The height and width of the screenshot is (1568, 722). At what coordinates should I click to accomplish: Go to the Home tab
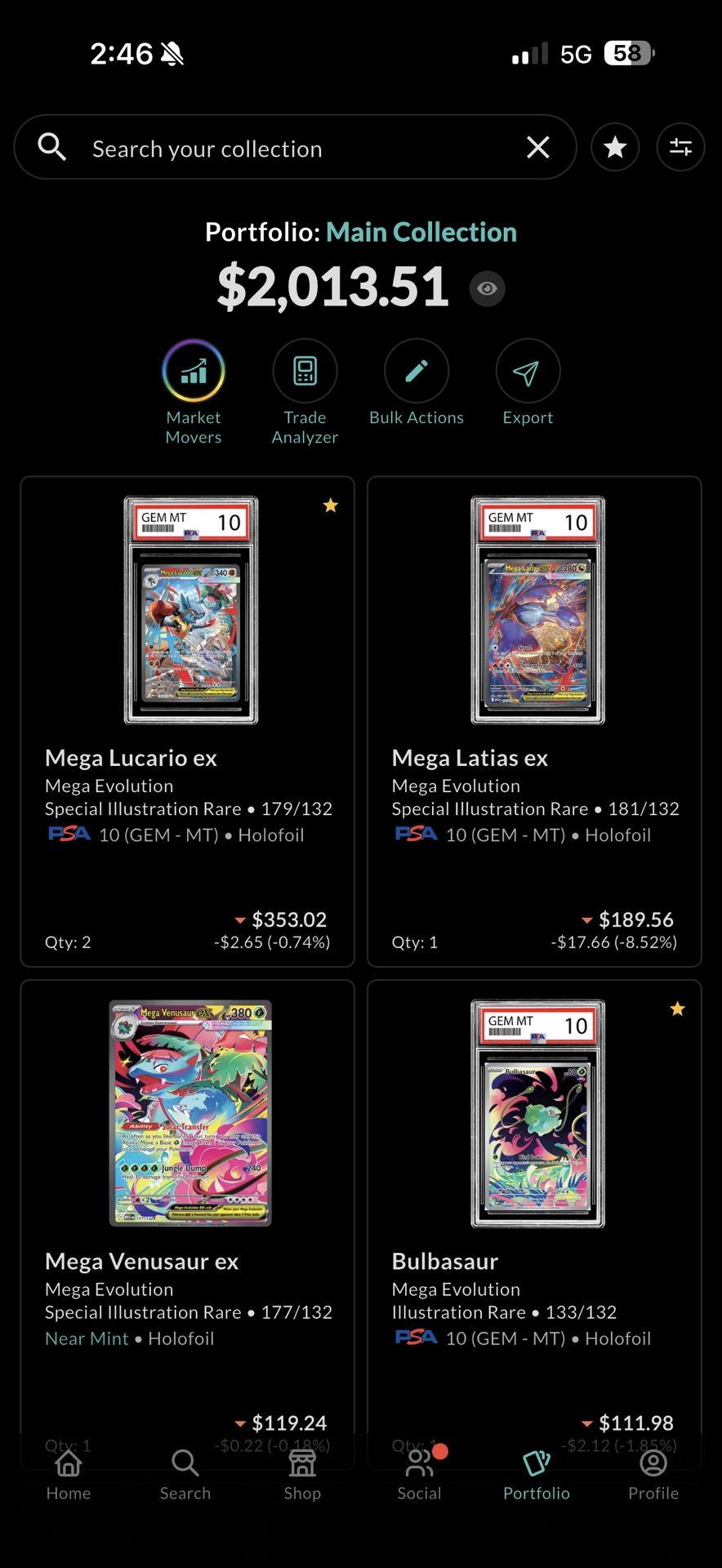(x=69, y=1474)
